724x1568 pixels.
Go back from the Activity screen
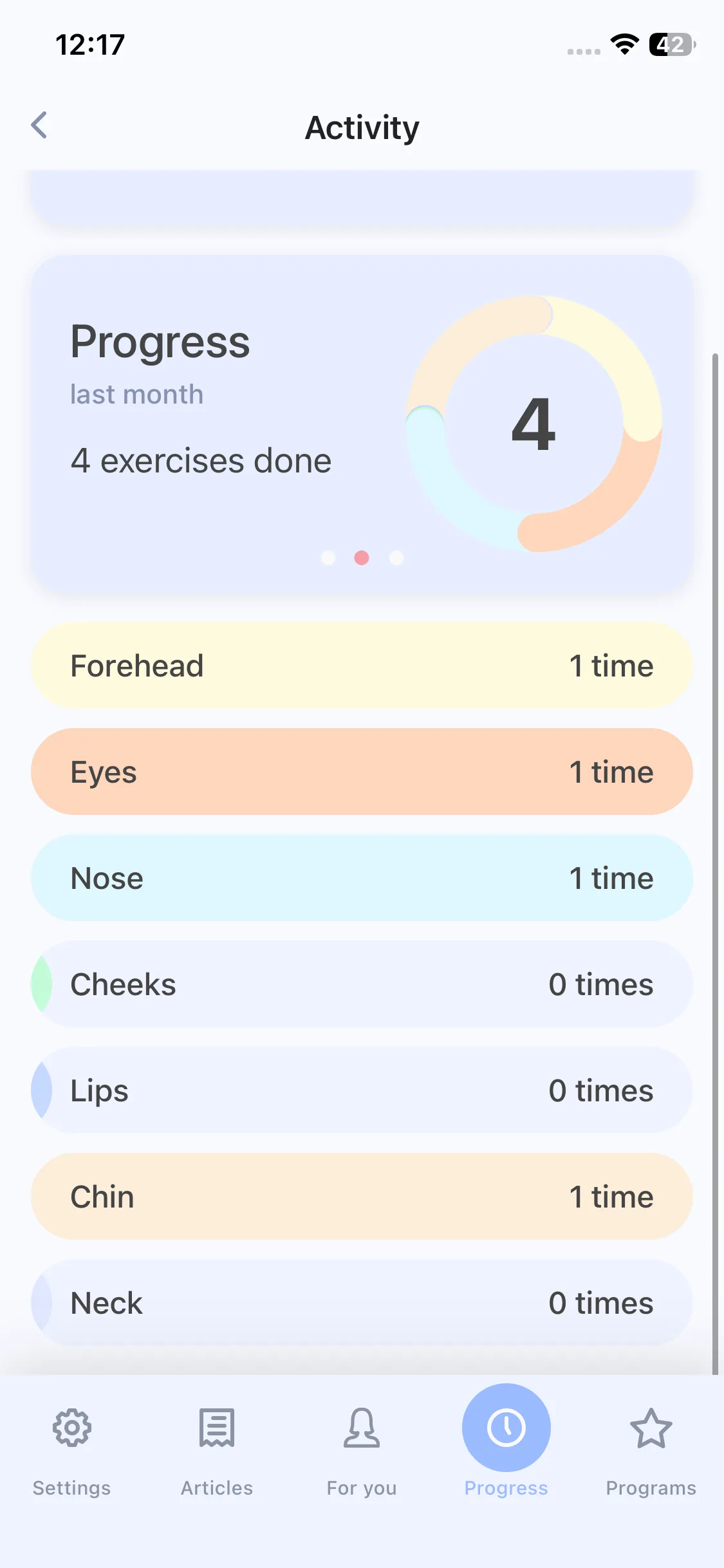point(39,125)
